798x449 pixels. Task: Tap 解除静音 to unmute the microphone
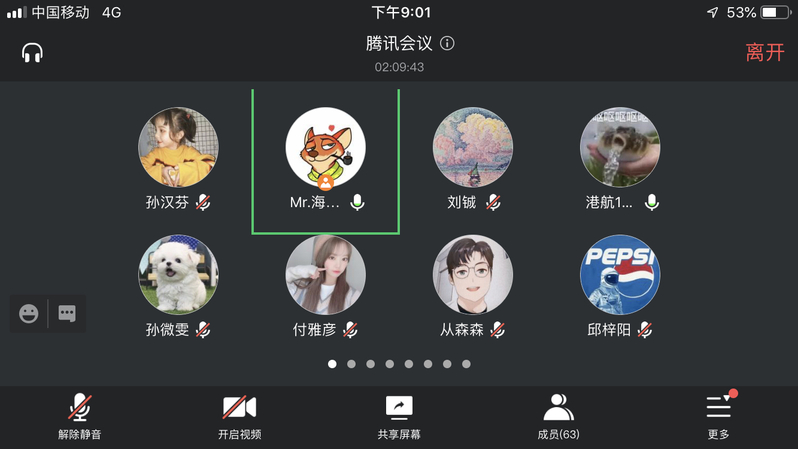pos(79,416)
